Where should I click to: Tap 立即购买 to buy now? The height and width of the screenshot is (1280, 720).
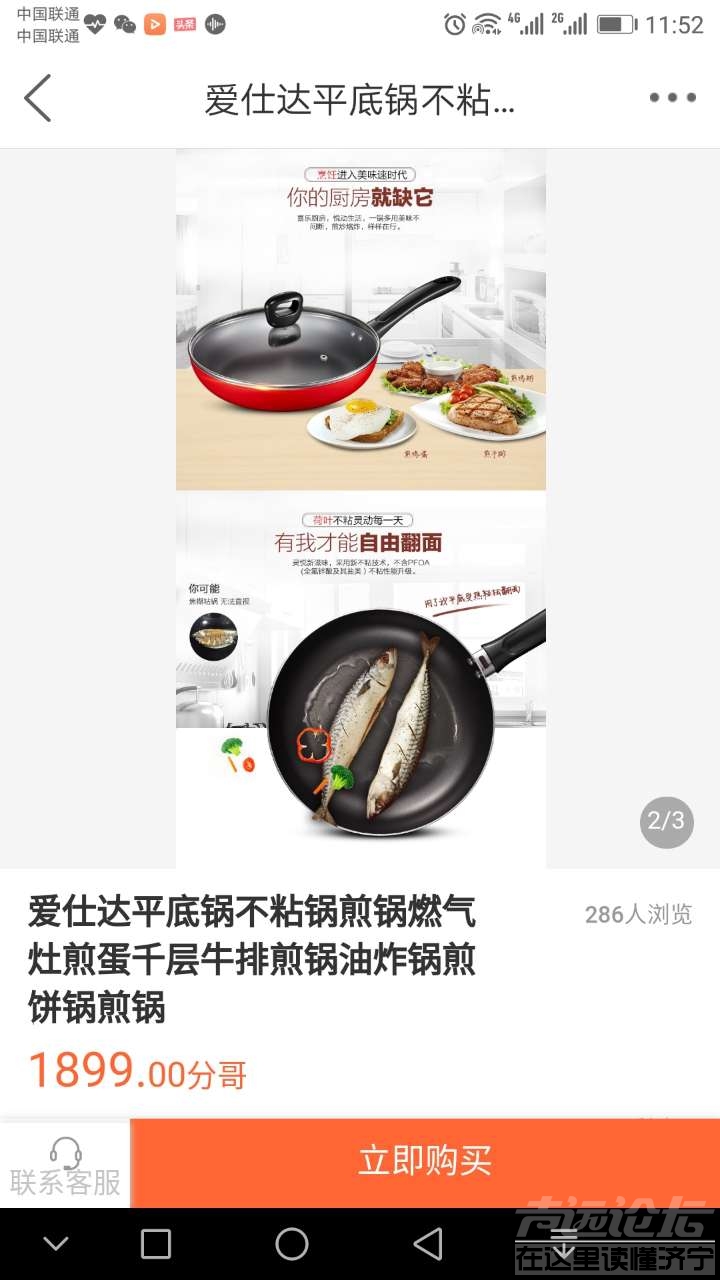pyautogui.click(x=425, y=1162)
